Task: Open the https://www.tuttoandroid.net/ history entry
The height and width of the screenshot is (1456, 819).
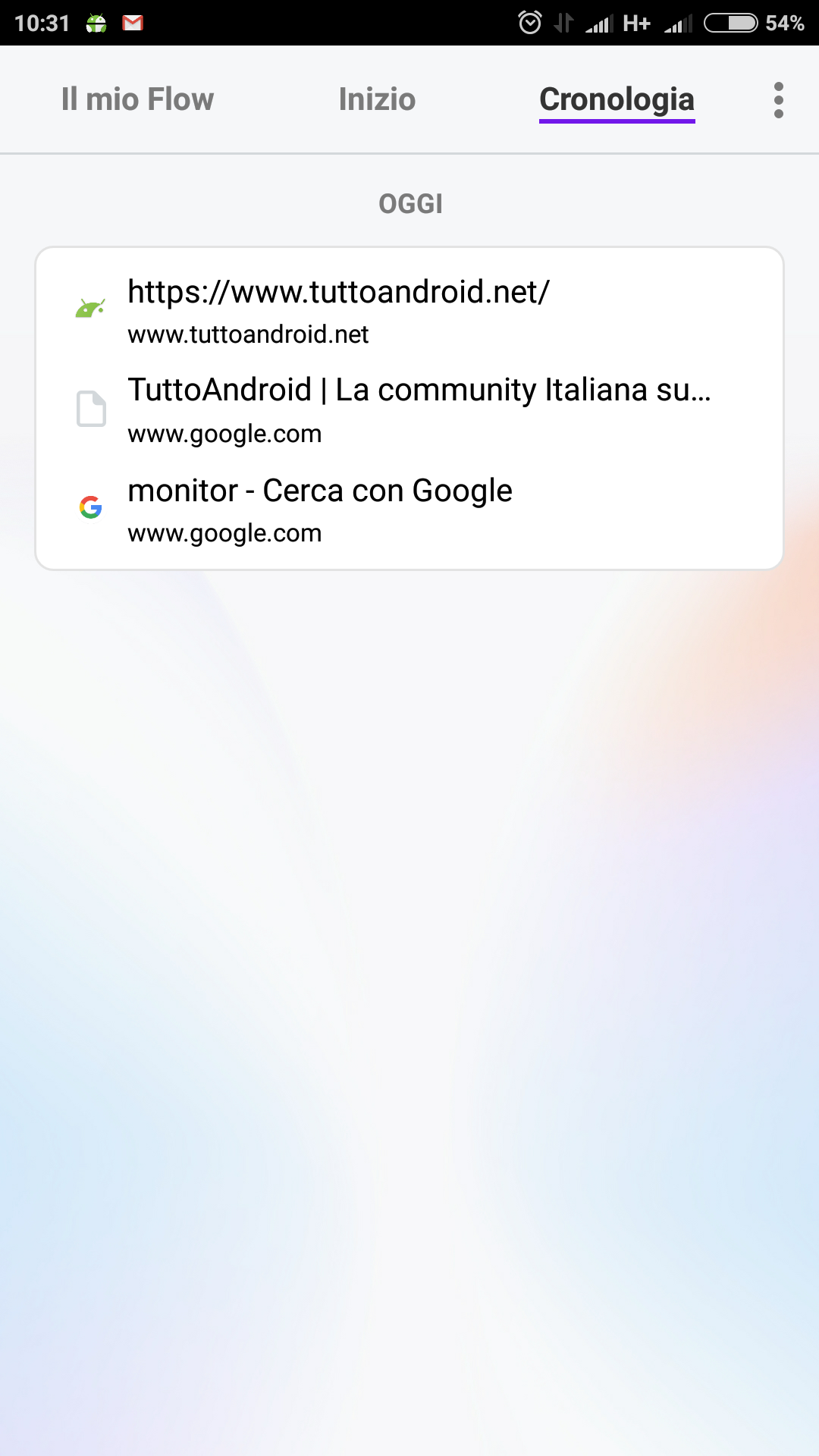Action: pos(409,309)
